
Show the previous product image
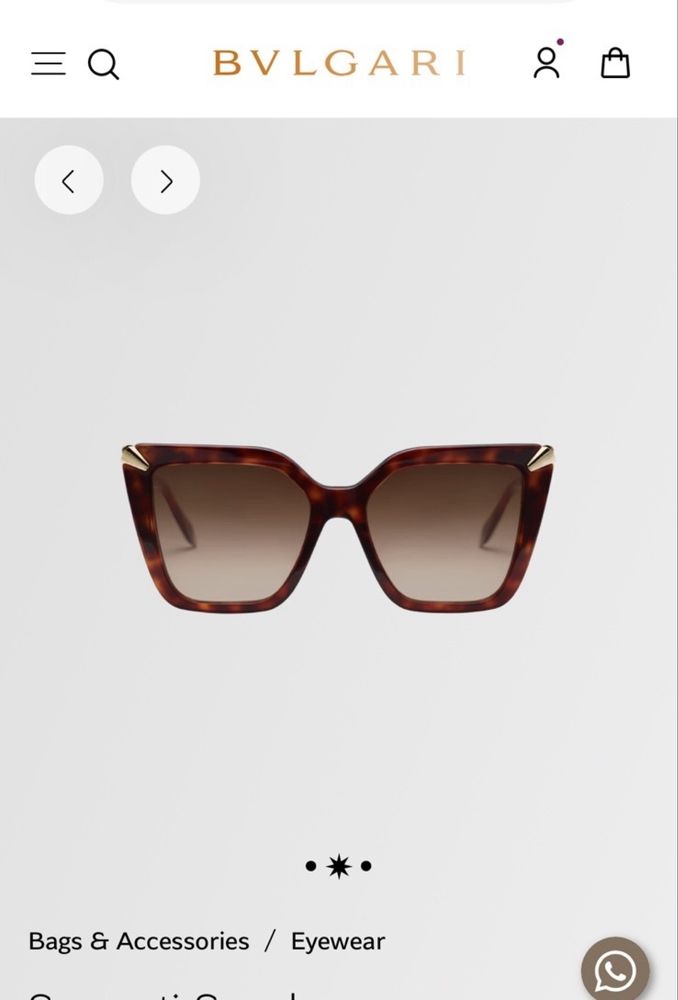[69, 180]
